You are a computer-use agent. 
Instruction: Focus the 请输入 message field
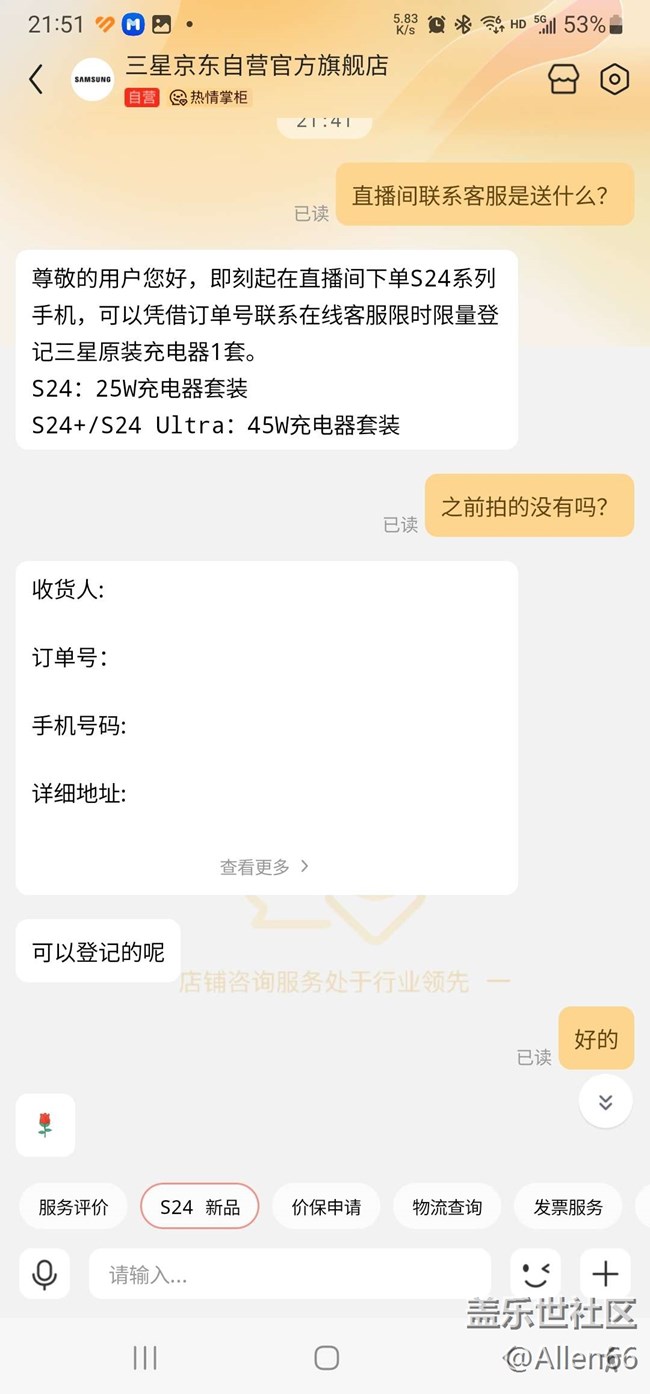[290, 1274]
